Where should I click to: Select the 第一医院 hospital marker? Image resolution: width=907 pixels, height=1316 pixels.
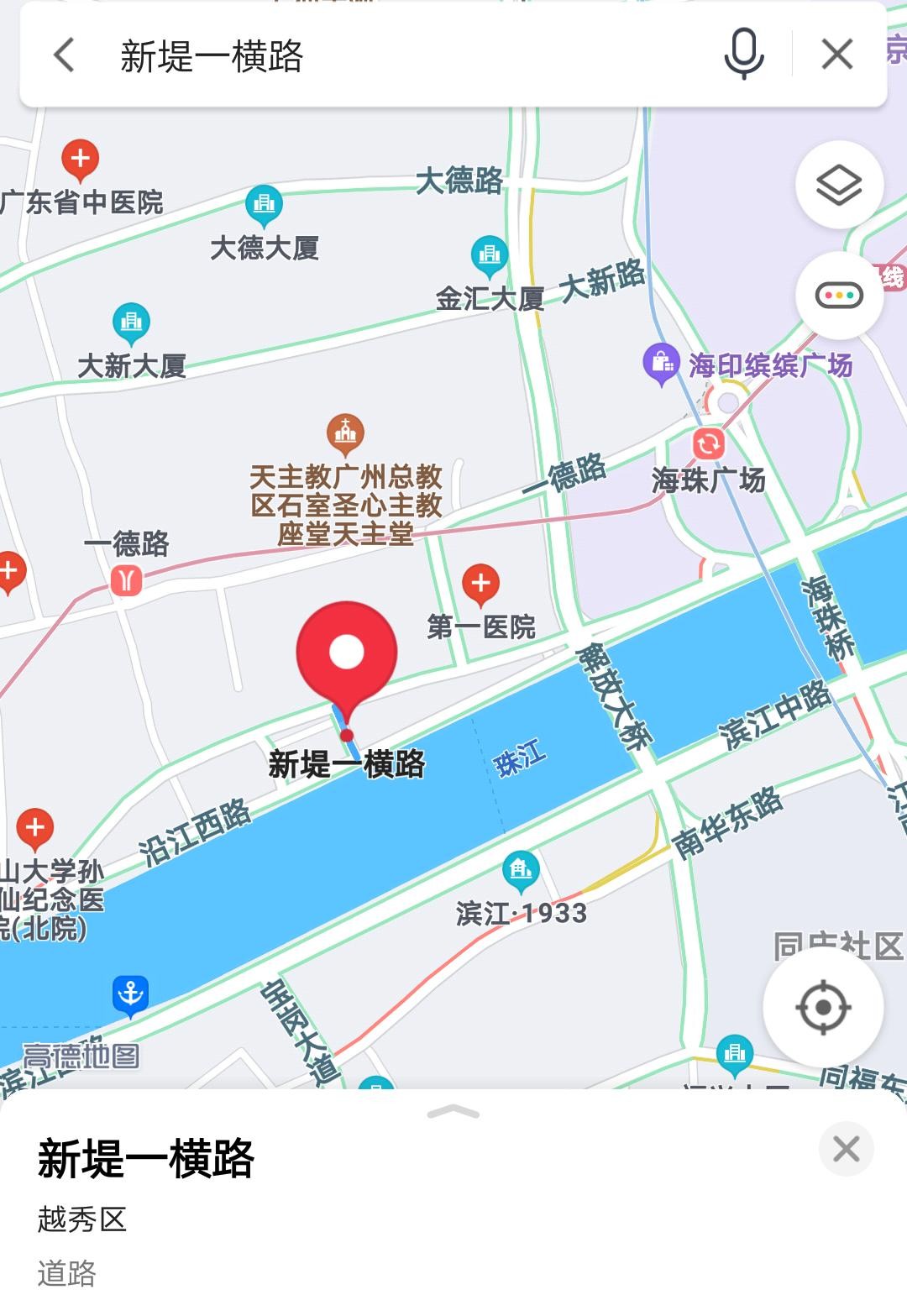click(480, 584)
